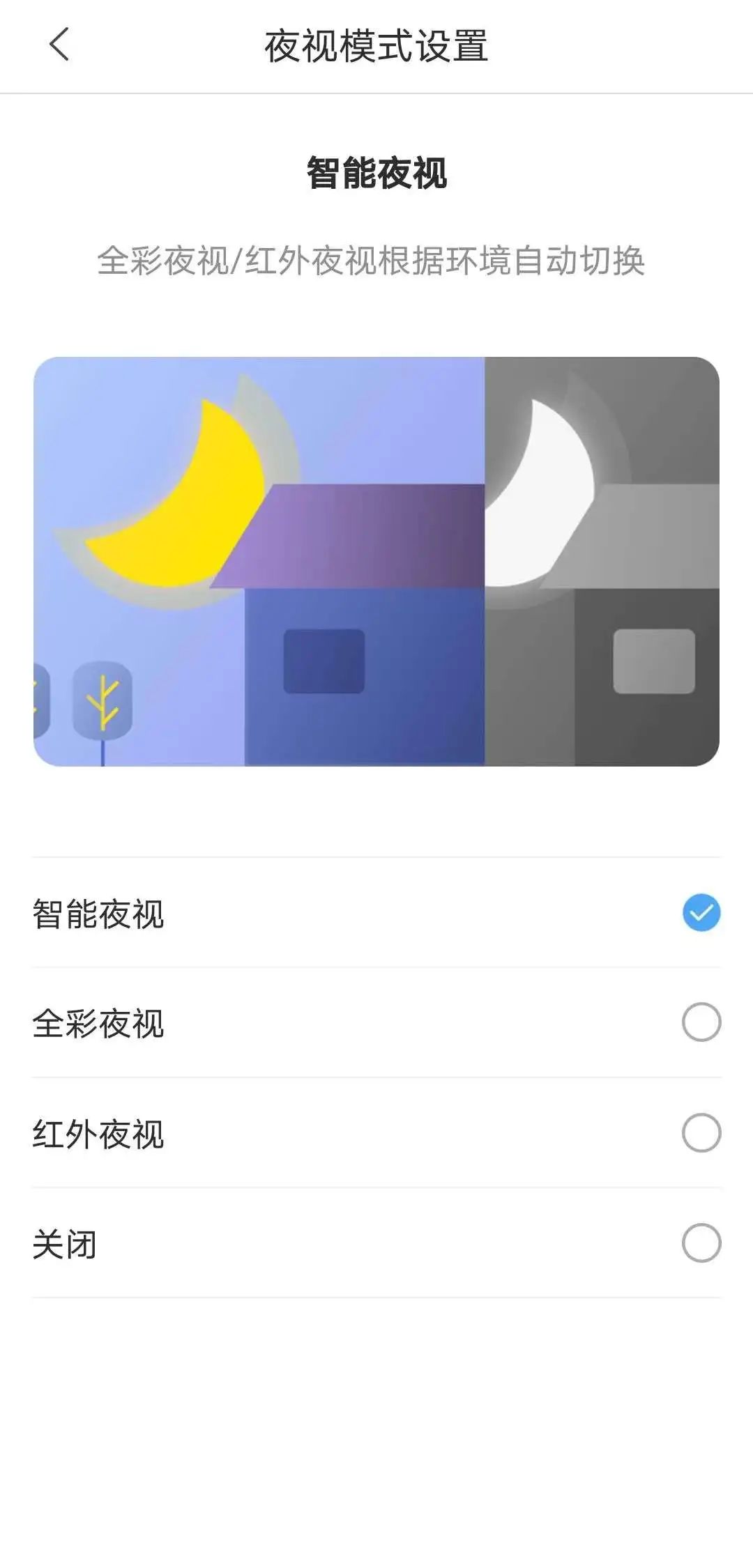Switch to 红外夜视 mode
This screenshot has width=753, height=1568.
tap(701, 1132)
